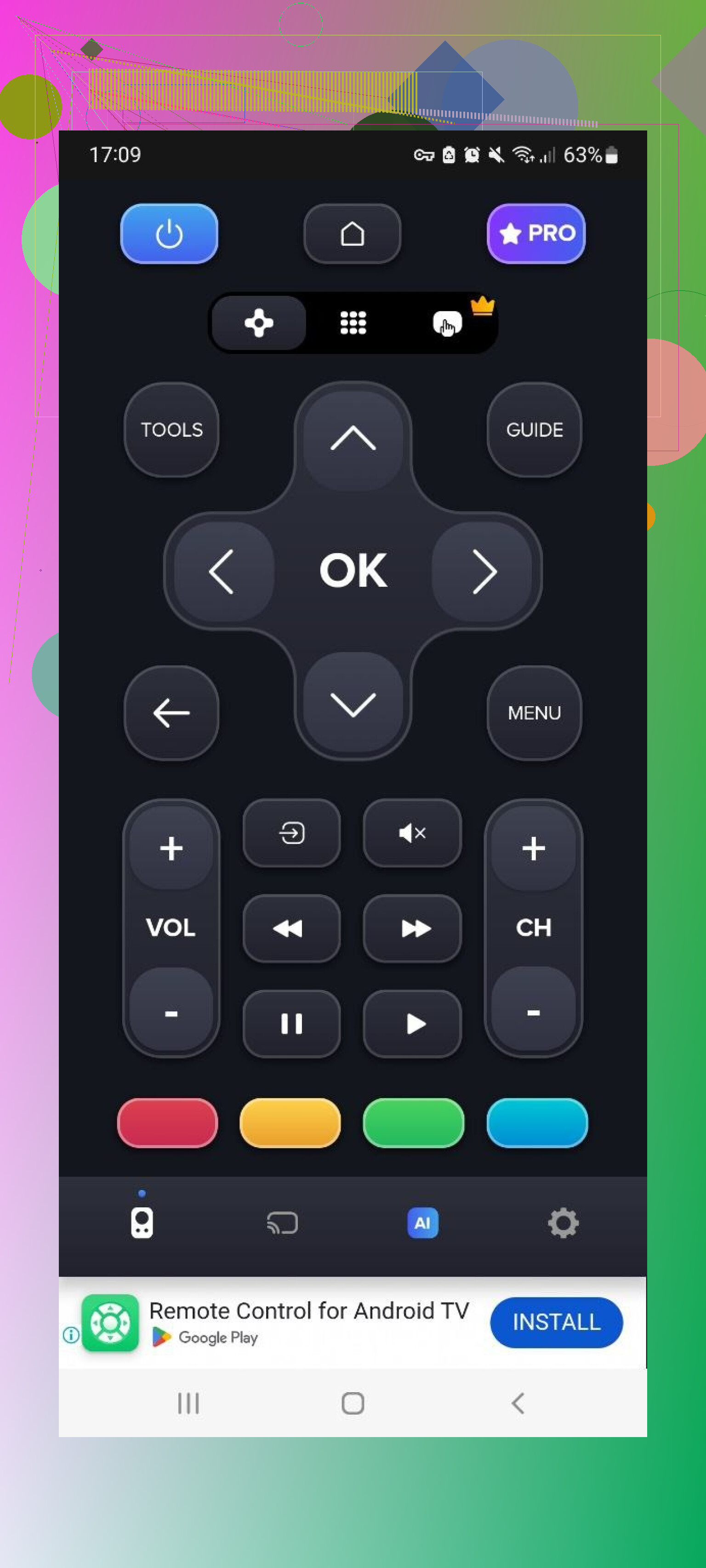Go to the next channel with CH plus
This screenshot has height=1568, width=706.
[x=533, y=848]
